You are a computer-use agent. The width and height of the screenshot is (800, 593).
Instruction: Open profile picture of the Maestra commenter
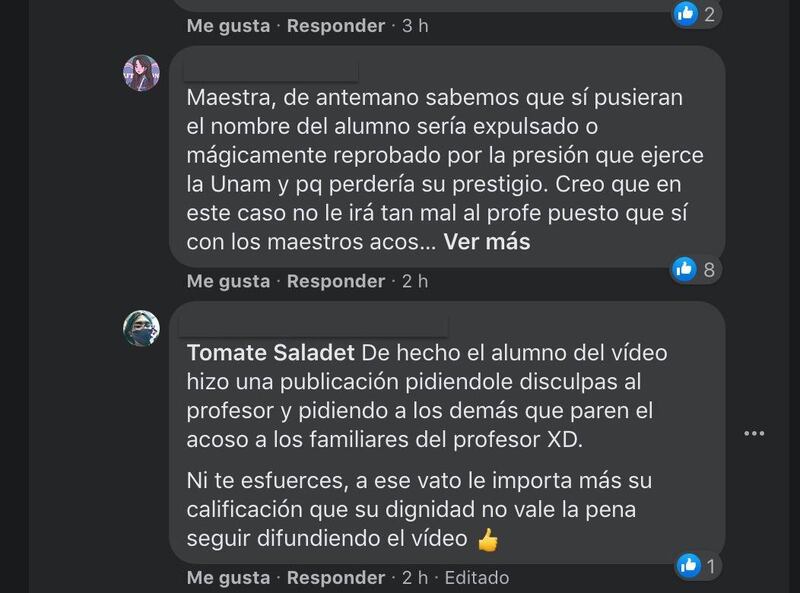[141, 73]
